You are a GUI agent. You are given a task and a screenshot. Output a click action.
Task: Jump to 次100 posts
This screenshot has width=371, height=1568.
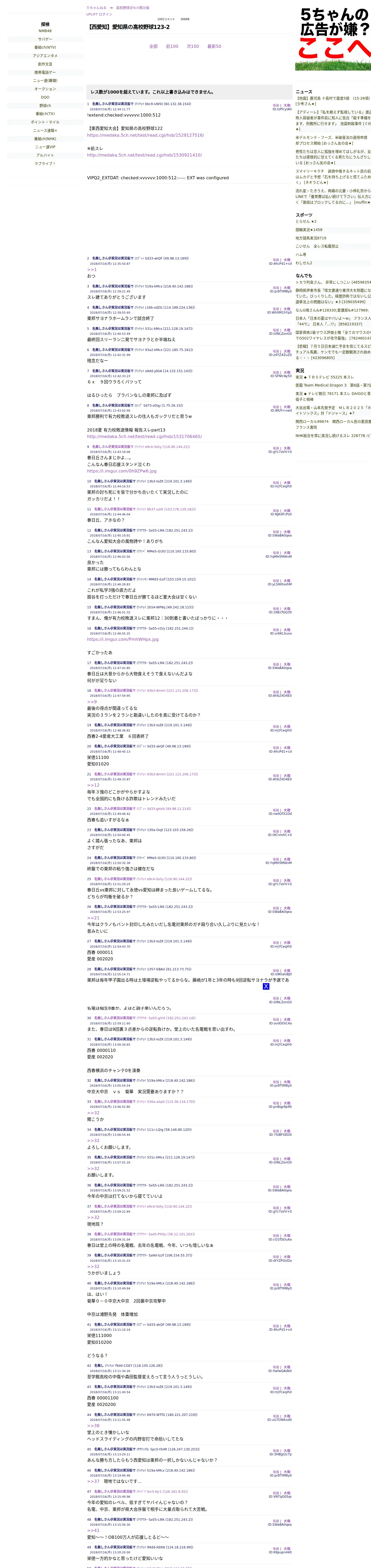(x=193, y=46)
